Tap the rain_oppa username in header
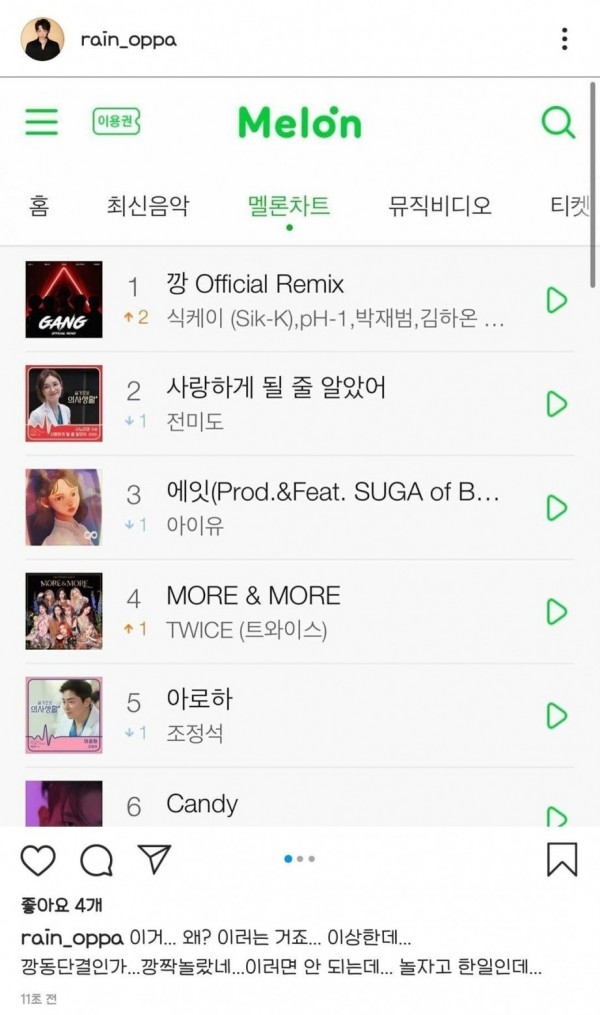This screenshot has height=1015, width=600. (x=127, y=40)
